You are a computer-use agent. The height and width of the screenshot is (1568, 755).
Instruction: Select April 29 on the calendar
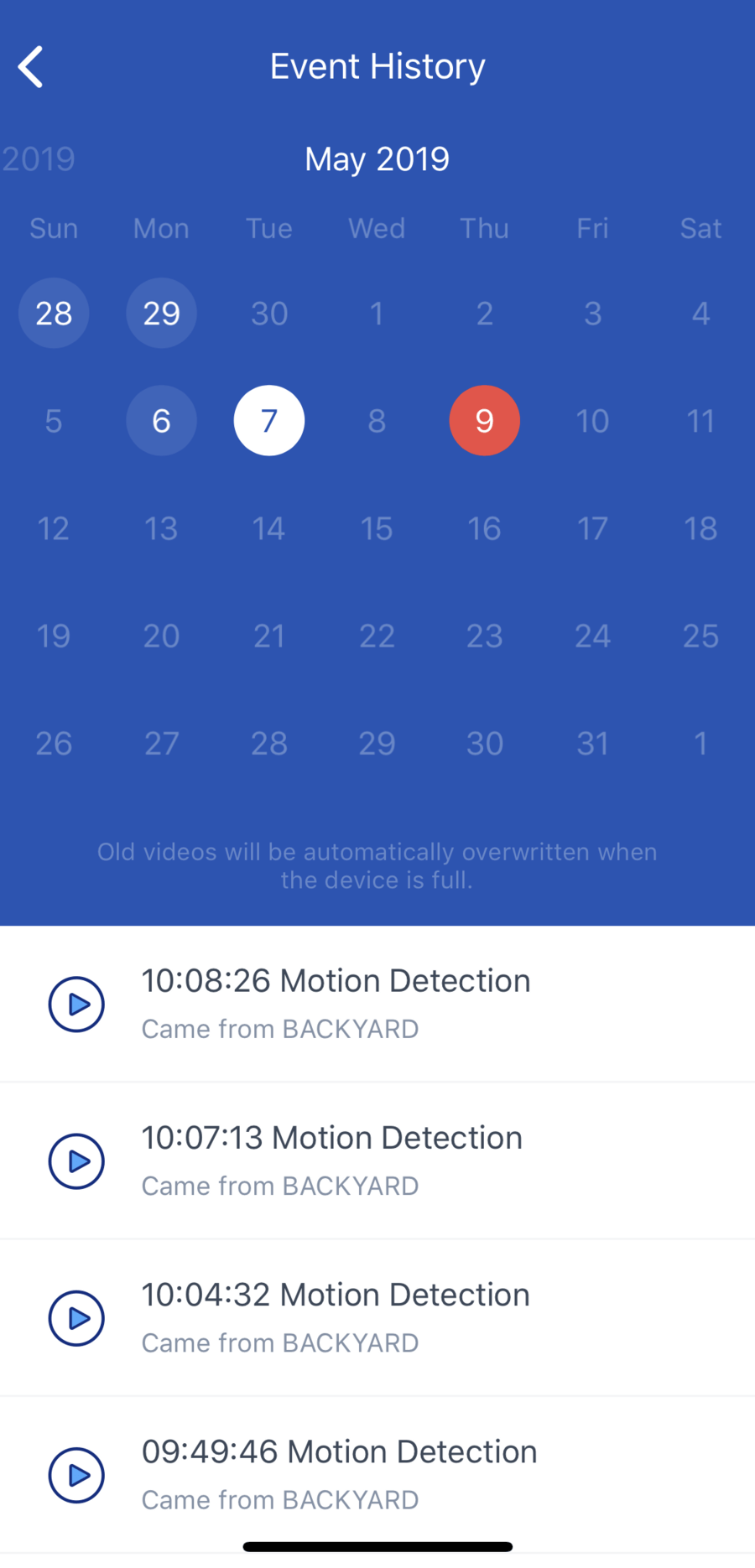161,314
